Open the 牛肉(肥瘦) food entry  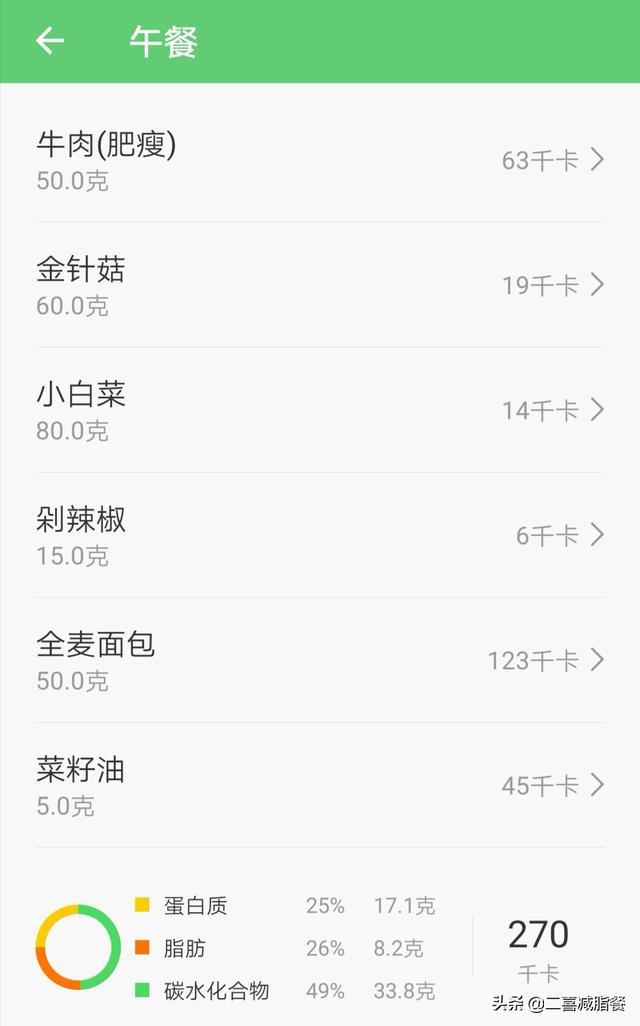click(x=320, y=161)
